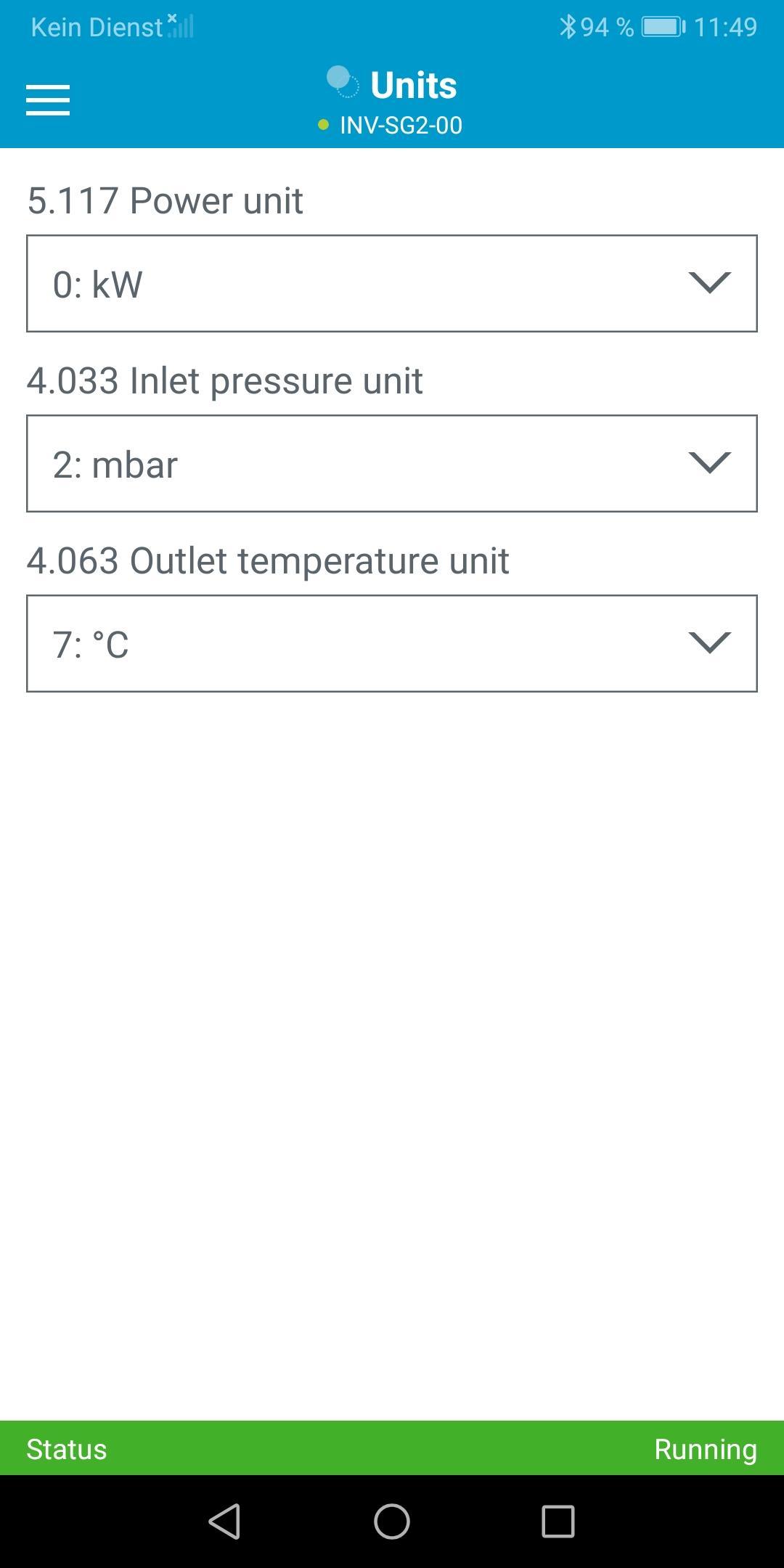
Task: Go to the system home screen
Action: pos(392,1522)
